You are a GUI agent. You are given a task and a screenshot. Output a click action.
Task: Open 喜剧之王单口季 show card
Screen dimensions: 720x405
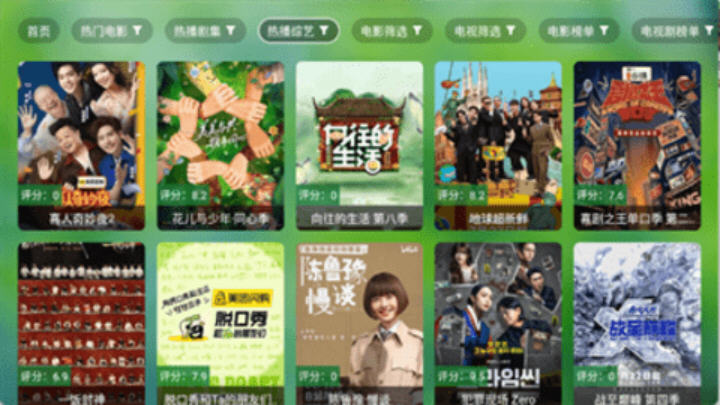pyautogui.click(x=637, y=145)
